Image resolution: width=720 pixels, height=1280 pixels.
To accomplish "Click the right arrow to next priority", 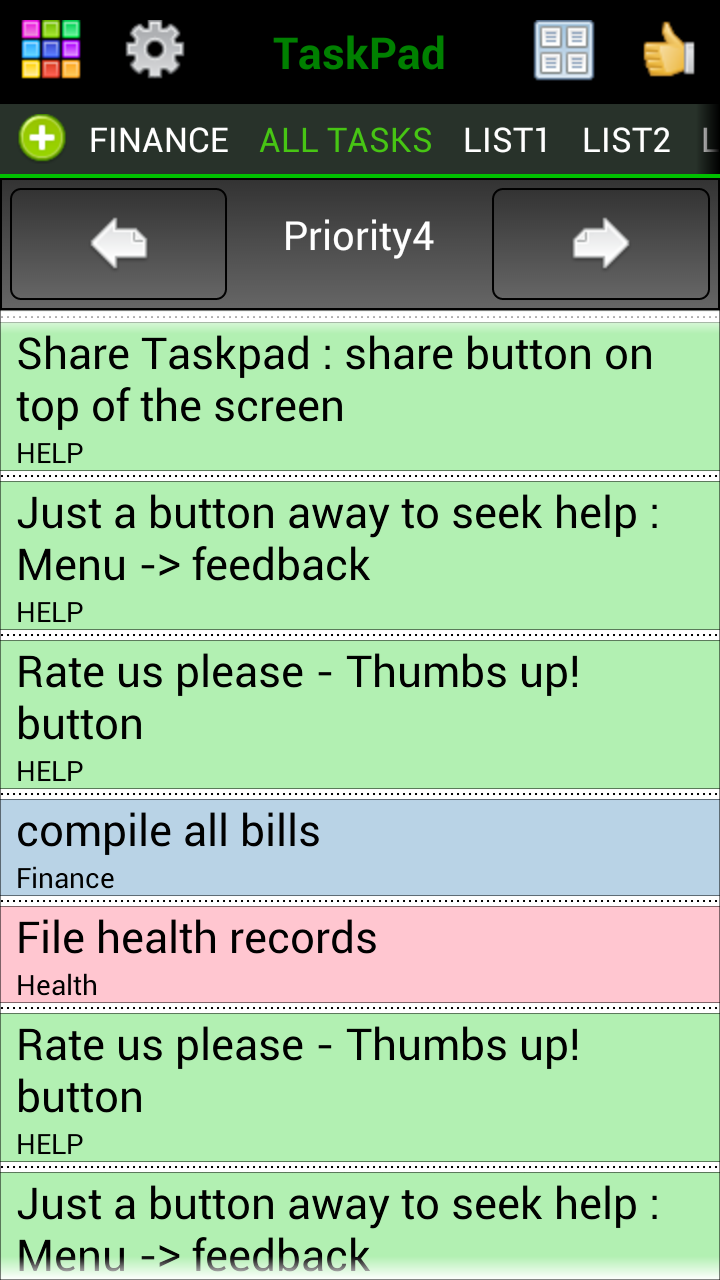I will pos(600,240).
